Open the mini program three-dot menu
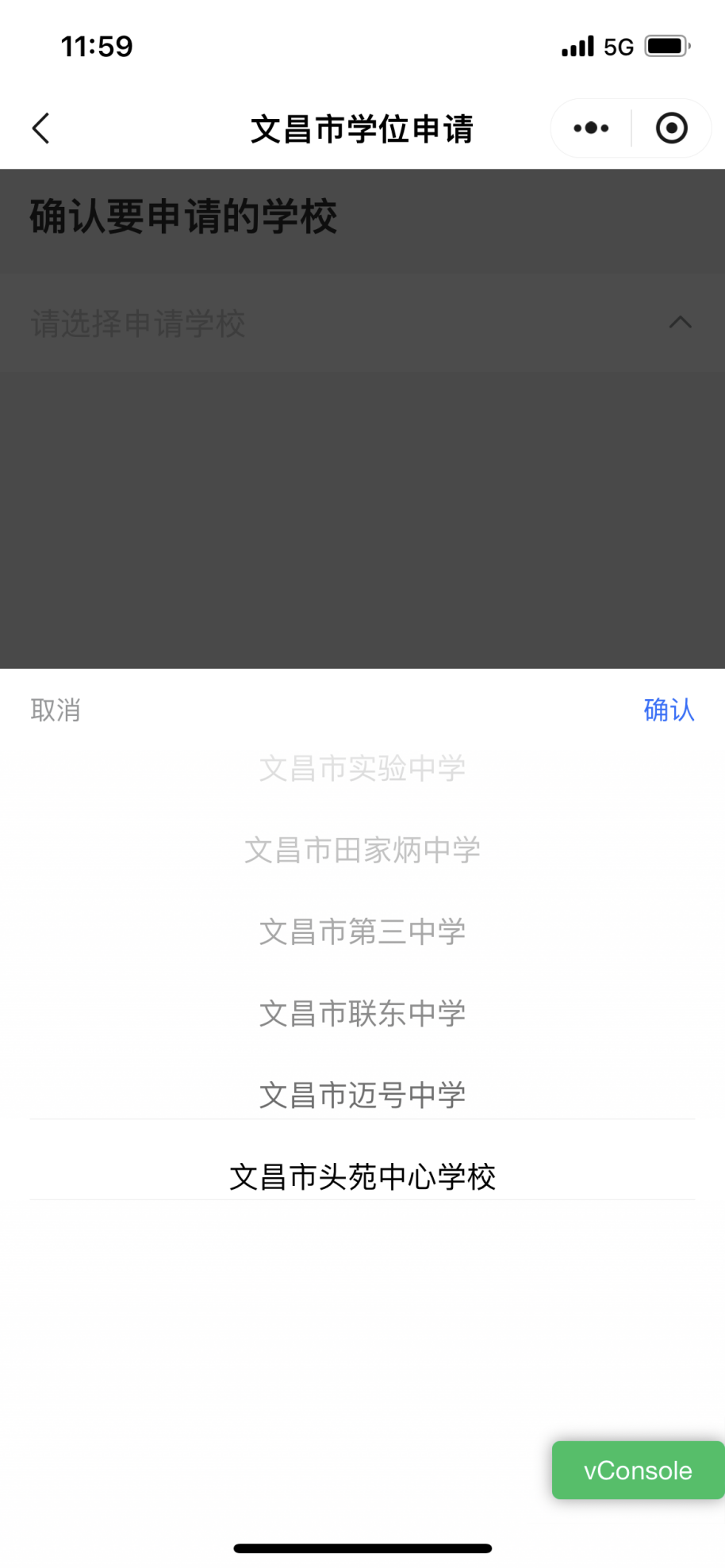The height and width of the screenshot is (1568, 725). click(591, 128)
